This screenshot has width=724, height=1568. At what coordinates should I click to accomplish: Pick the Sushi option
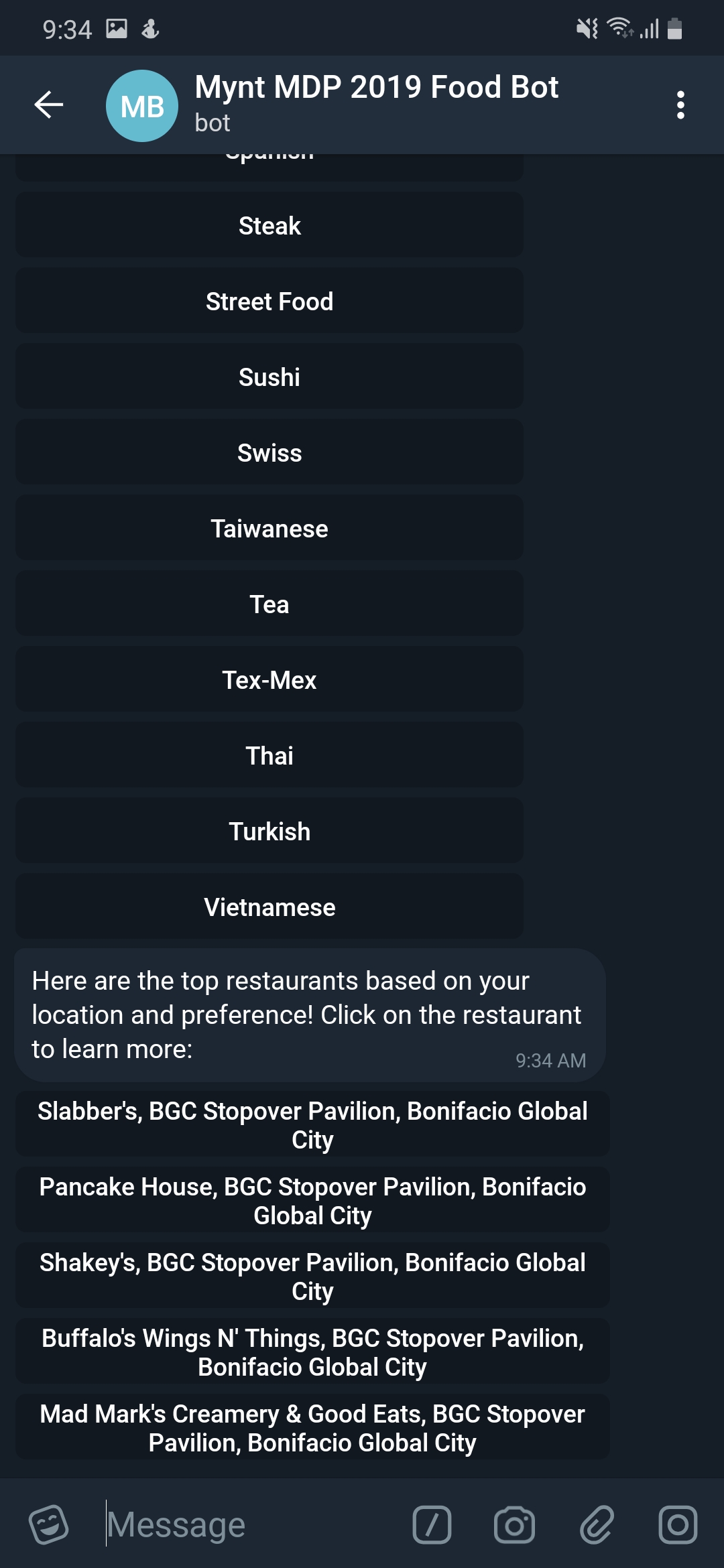tap(269, 377)
